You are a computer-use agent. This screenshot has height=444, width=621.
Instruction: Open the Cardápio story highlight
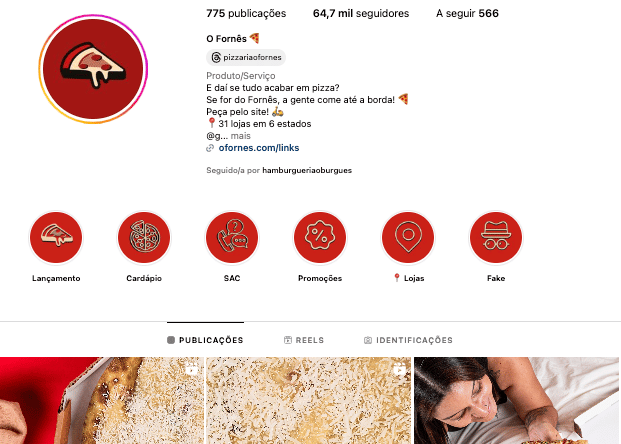tap(144, 238)
